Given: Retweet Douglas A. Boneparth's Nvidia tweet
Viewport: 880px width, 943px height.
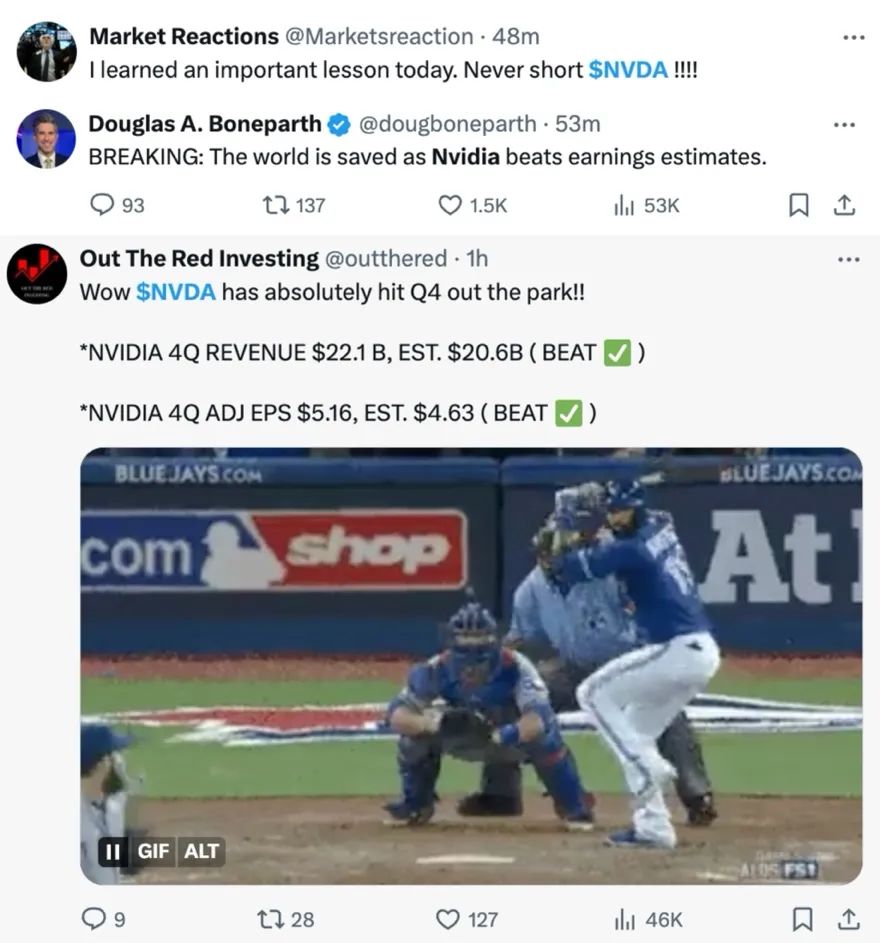Looking at the screenshot, I should click(x=273, y=205).
